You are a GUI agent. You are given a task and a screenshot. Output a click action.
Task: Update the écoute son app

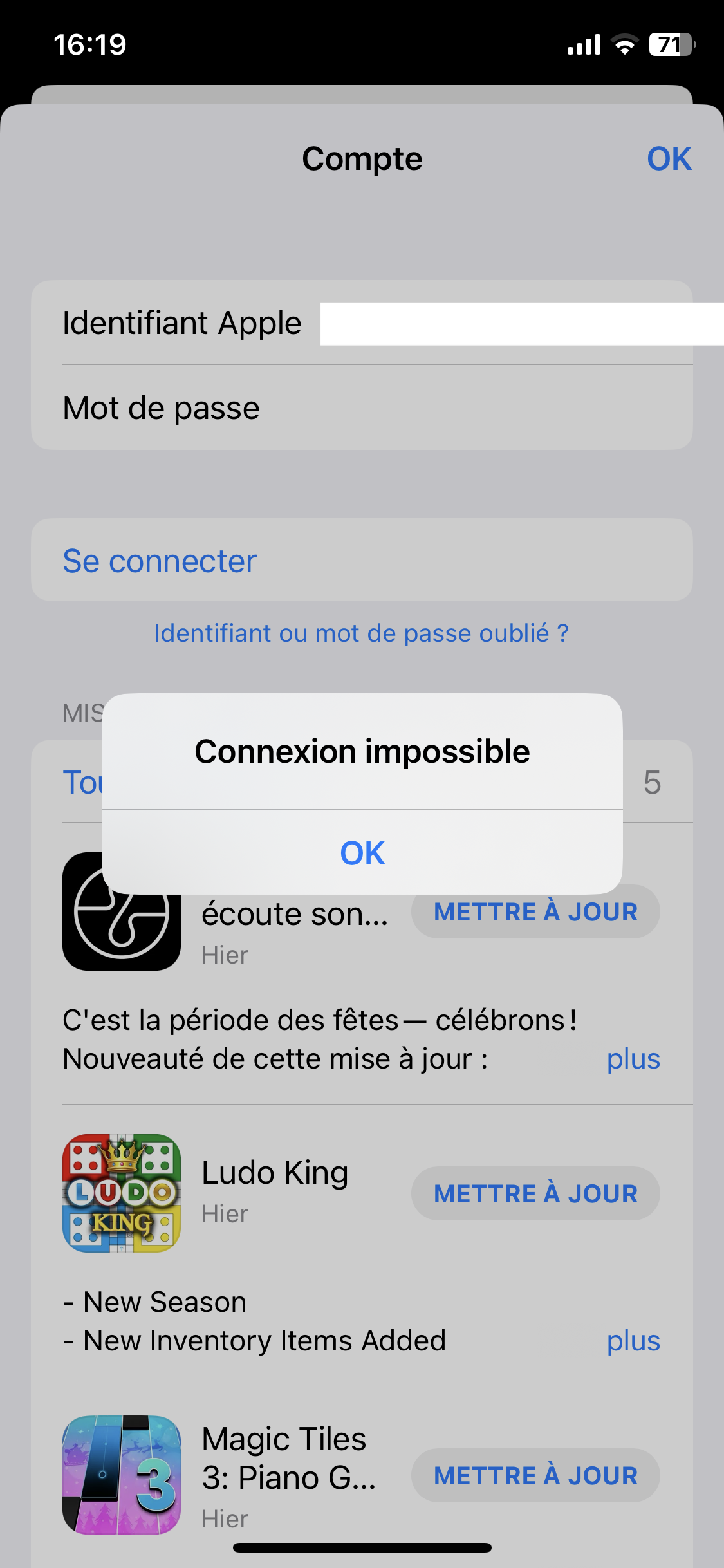[x=535, y=912]
